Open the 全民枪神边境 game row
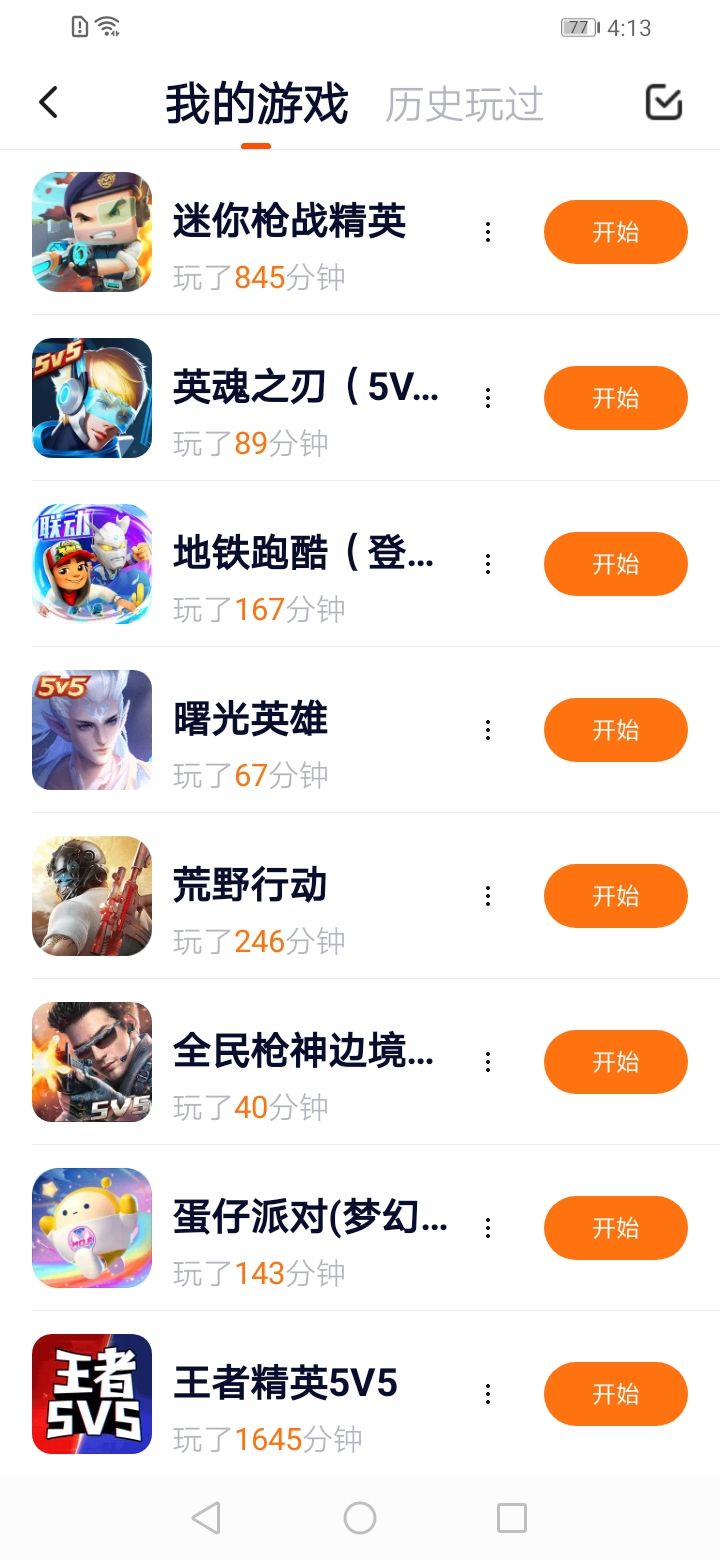720x1560 pixels. coord(300,1062)
